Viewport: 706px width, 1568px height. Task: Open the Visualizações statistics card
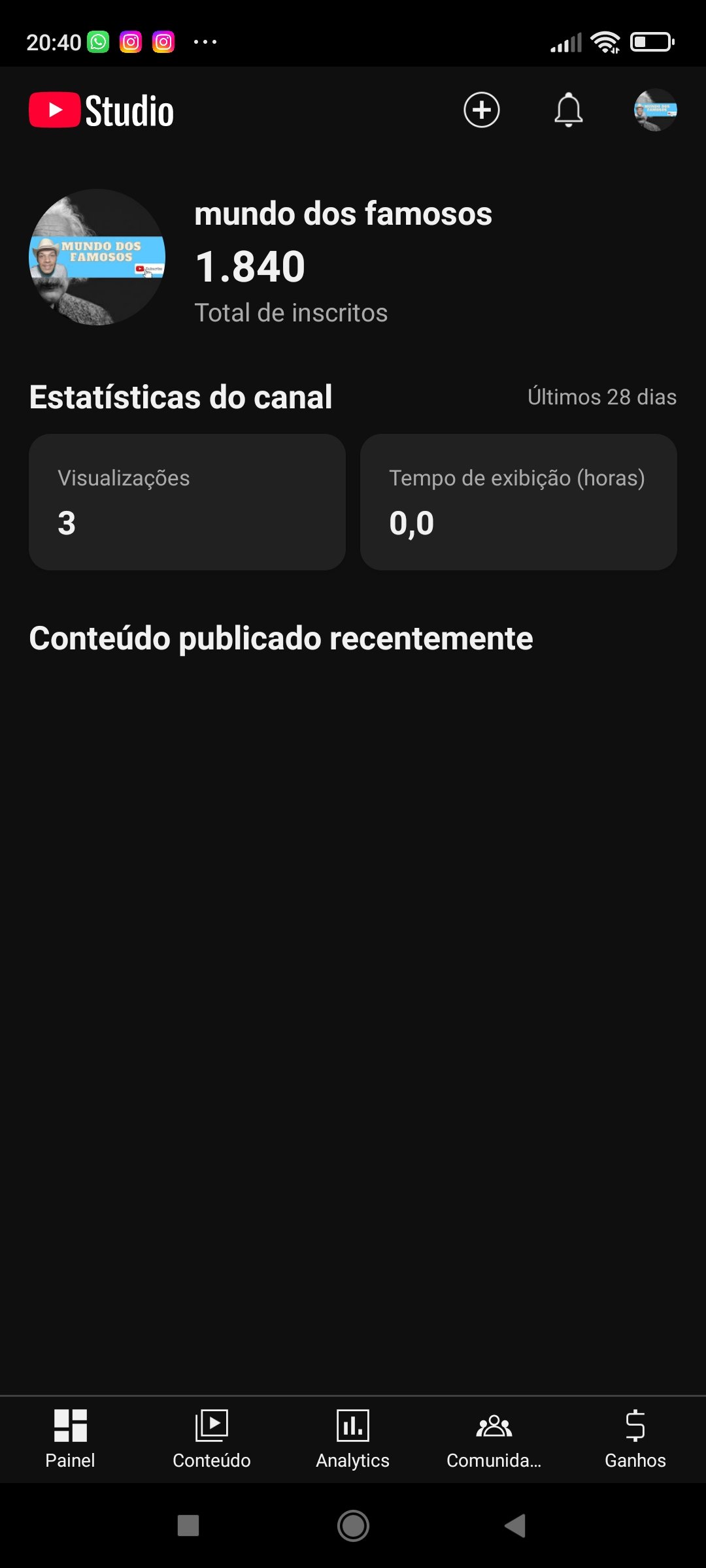pyautogui.click(x=187, y=502)
